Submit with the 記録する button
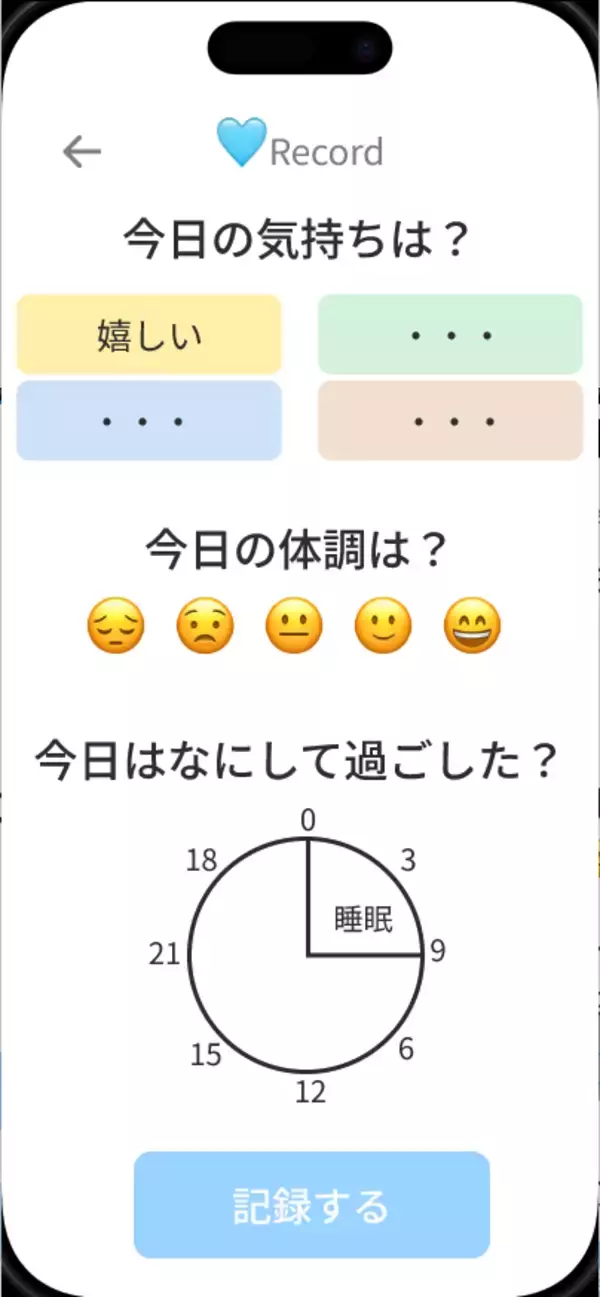This screenshot has width=600, height=1297. [312, 1205]
